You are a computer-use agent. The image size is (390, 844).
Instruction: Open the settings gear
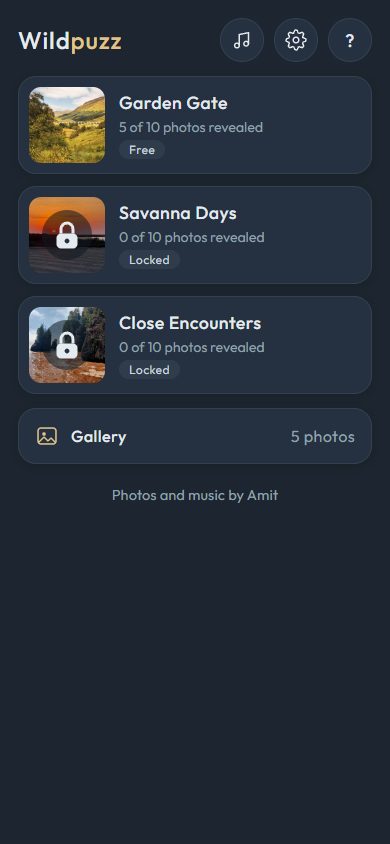(296, 40)
